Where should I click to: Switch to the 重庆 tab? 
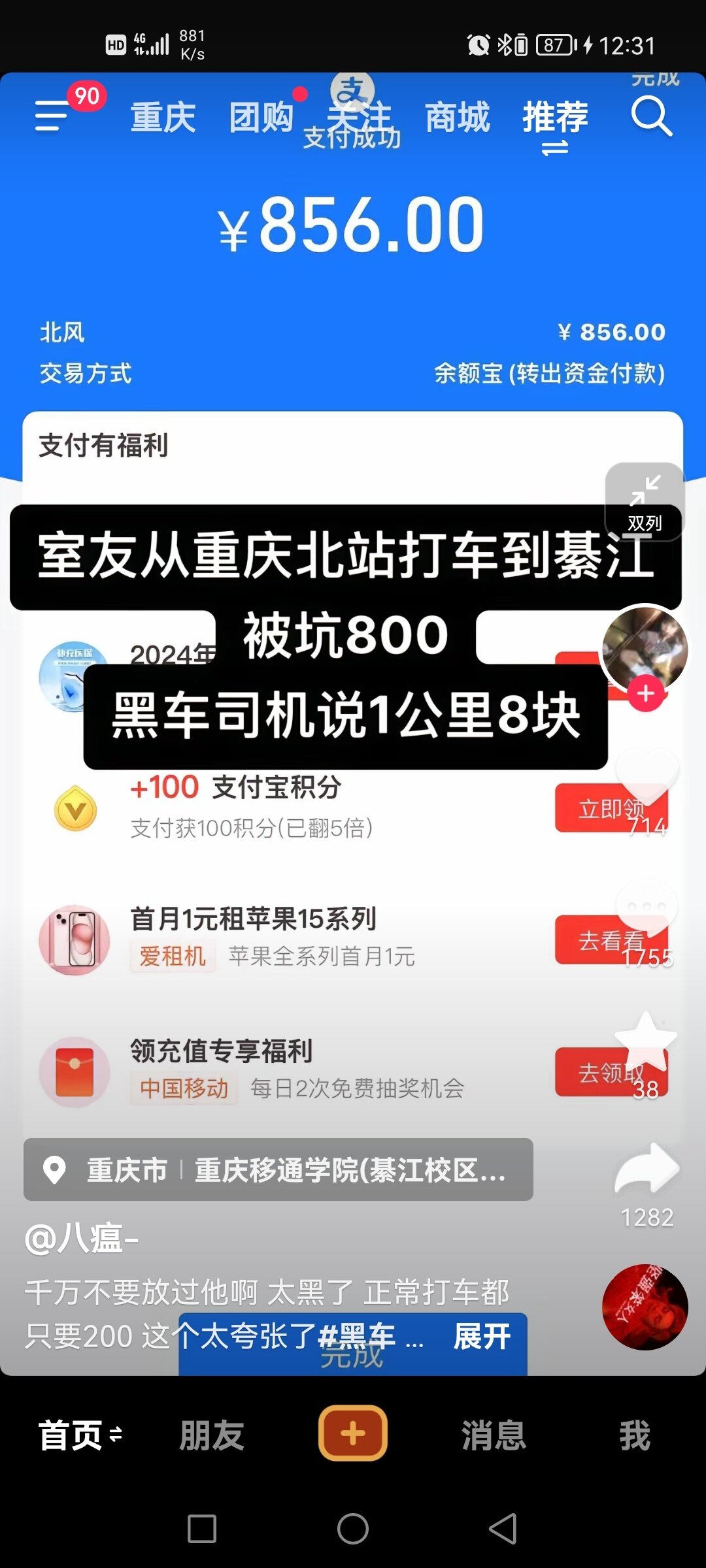coord(163,118)
